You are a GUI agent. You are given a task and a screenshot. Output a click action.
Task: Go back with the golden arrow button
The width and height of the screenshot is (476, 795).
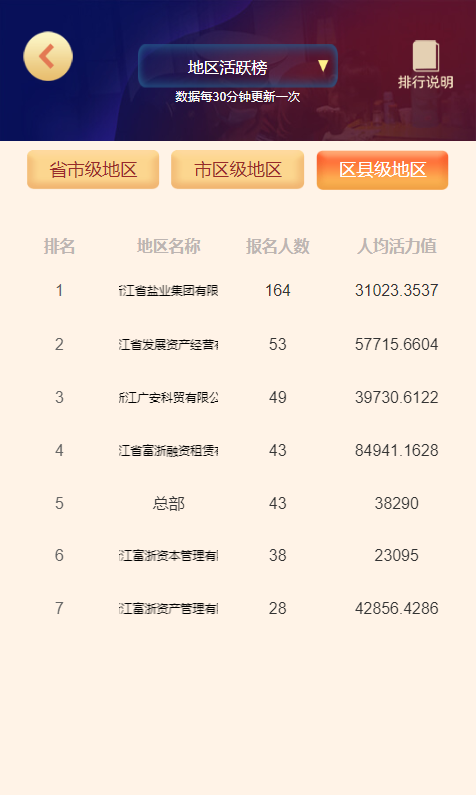48,56
